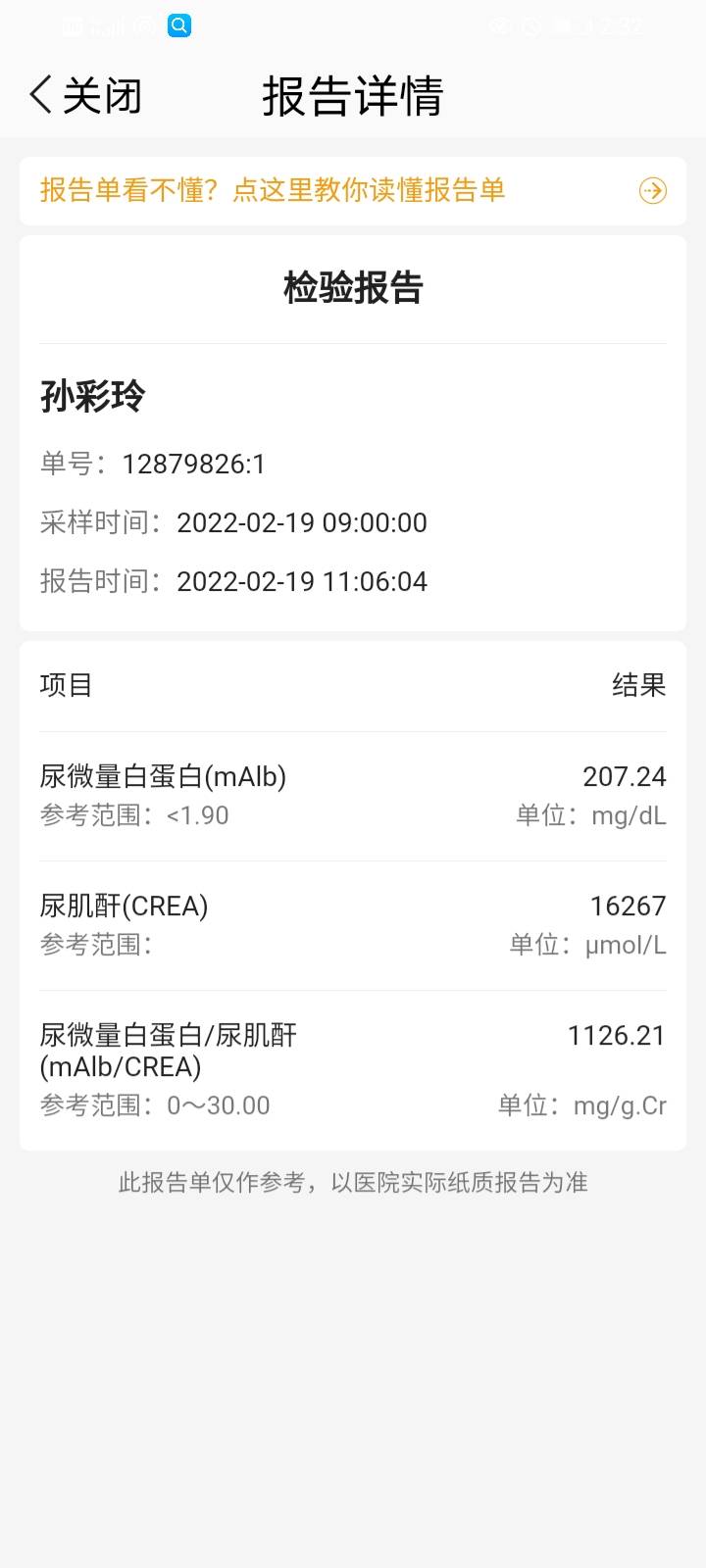Select the 报告详情 title
The height and width of the screenshot is (1568, 706).
[x=352, y=94]
